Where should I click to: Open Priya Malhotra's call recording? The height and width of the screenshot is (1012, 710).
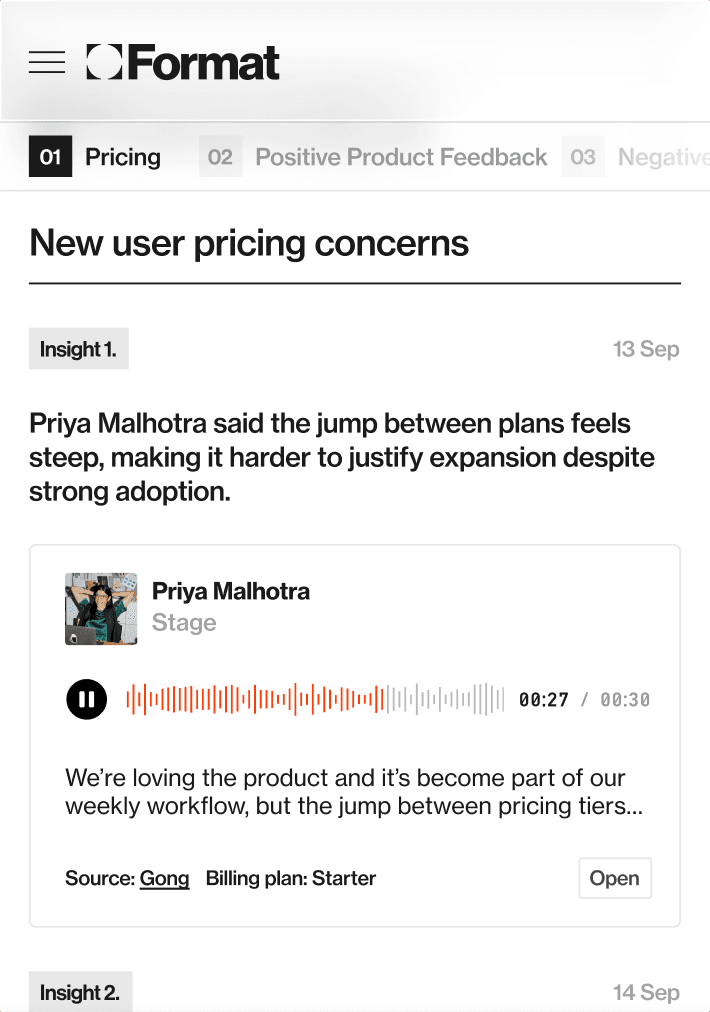[614, 879]
